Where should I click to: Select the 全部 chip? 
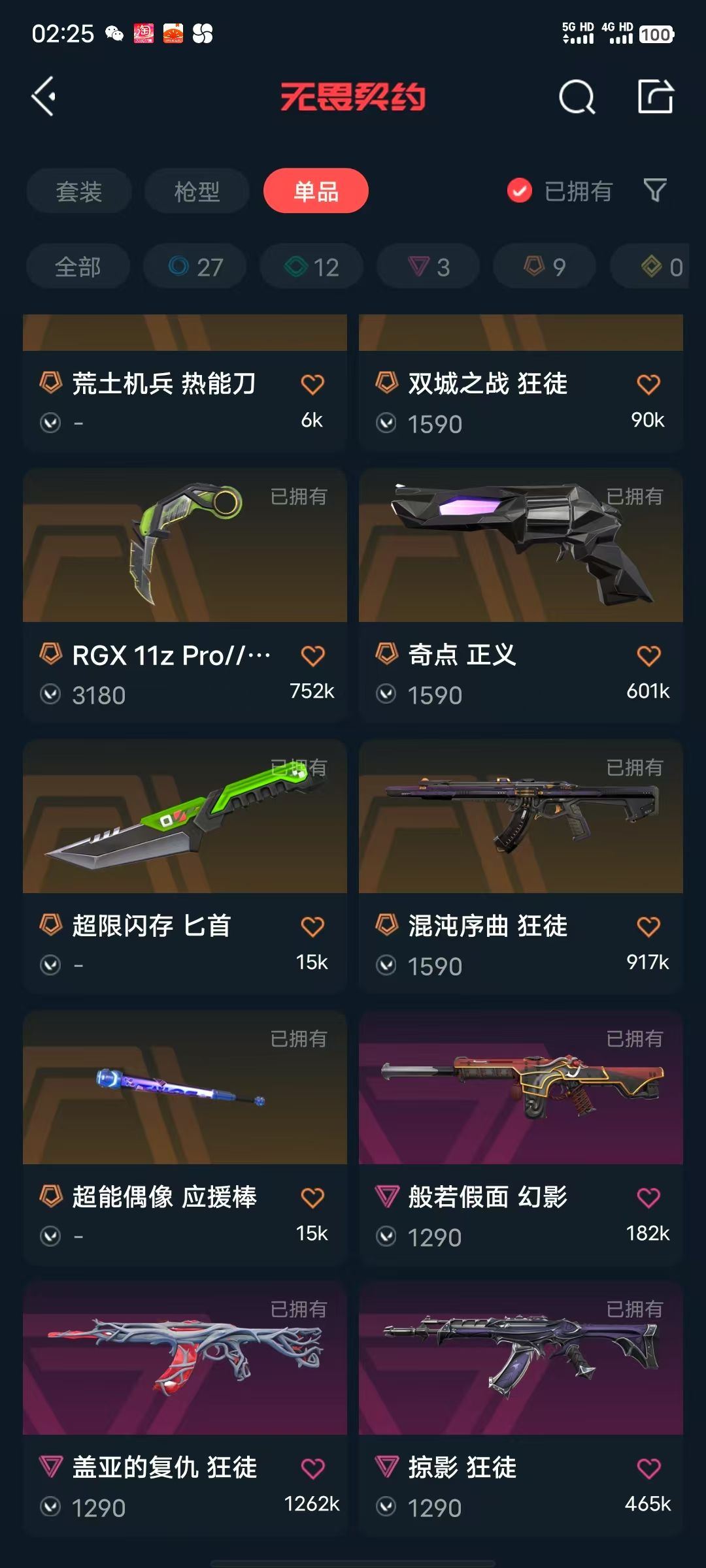pos(78,267)
